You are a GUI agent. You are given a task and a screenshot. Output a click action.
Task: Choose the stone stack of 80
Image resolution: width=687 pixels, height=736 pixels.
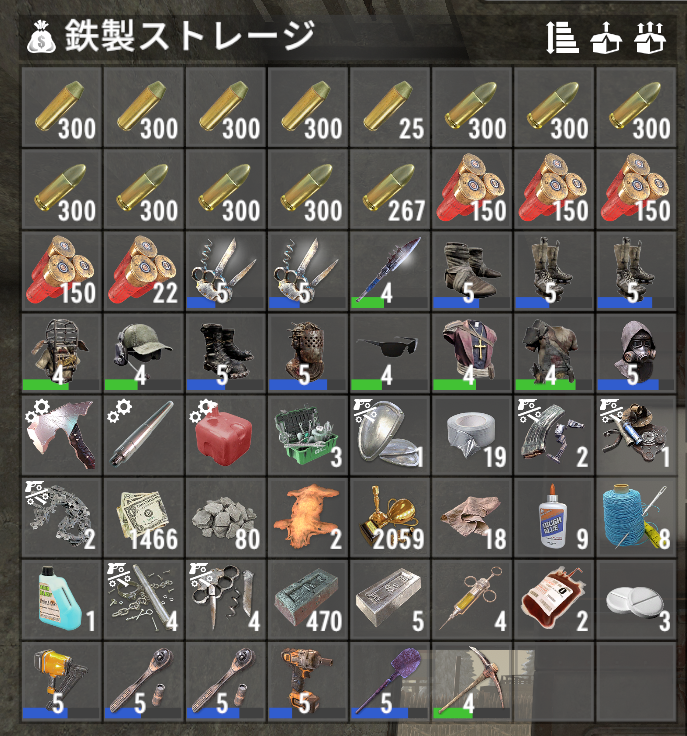225,517
